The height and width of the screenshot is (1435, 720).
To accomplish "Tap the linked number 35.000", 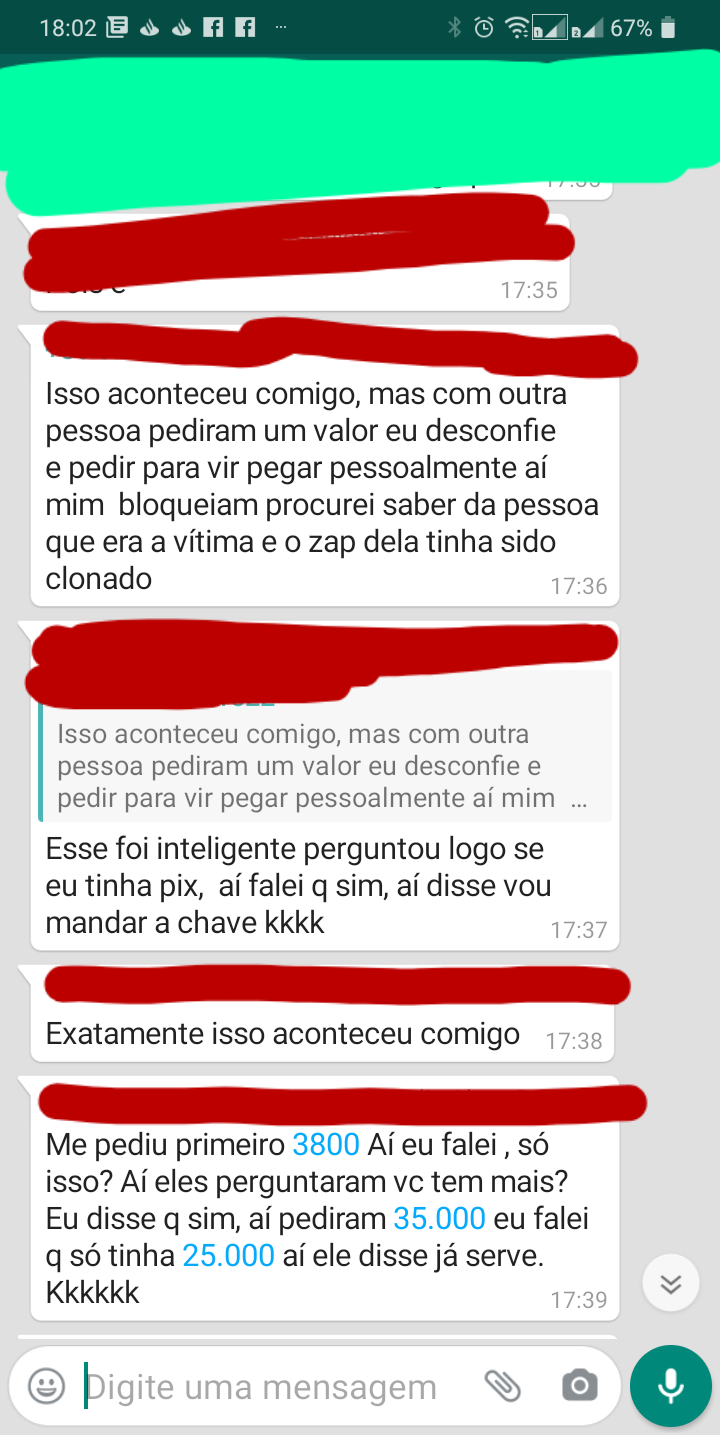I will tap(439, 1218).
